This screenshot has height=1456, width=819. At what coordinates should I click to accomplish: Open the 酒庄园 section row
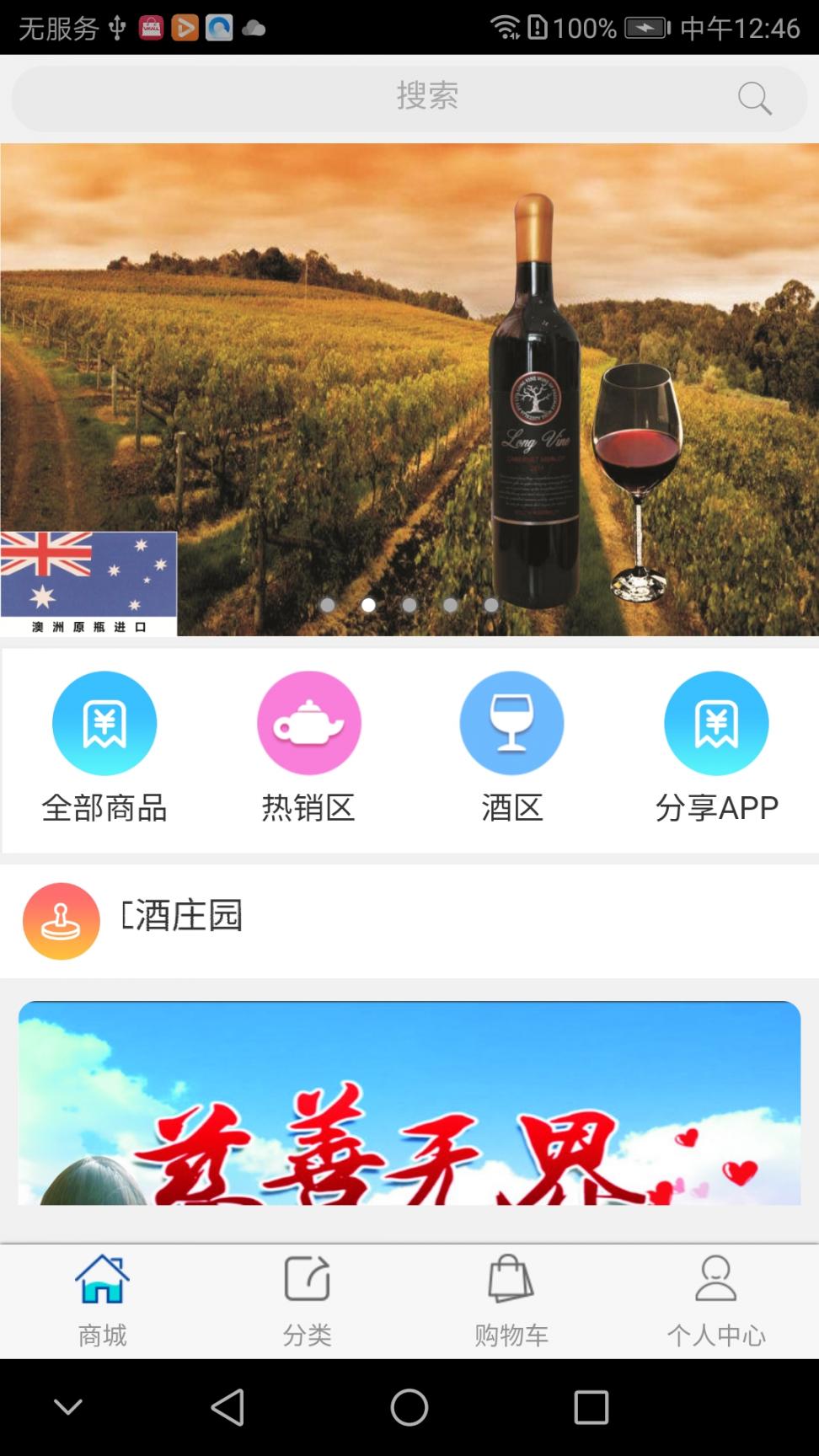pos(409,920)
